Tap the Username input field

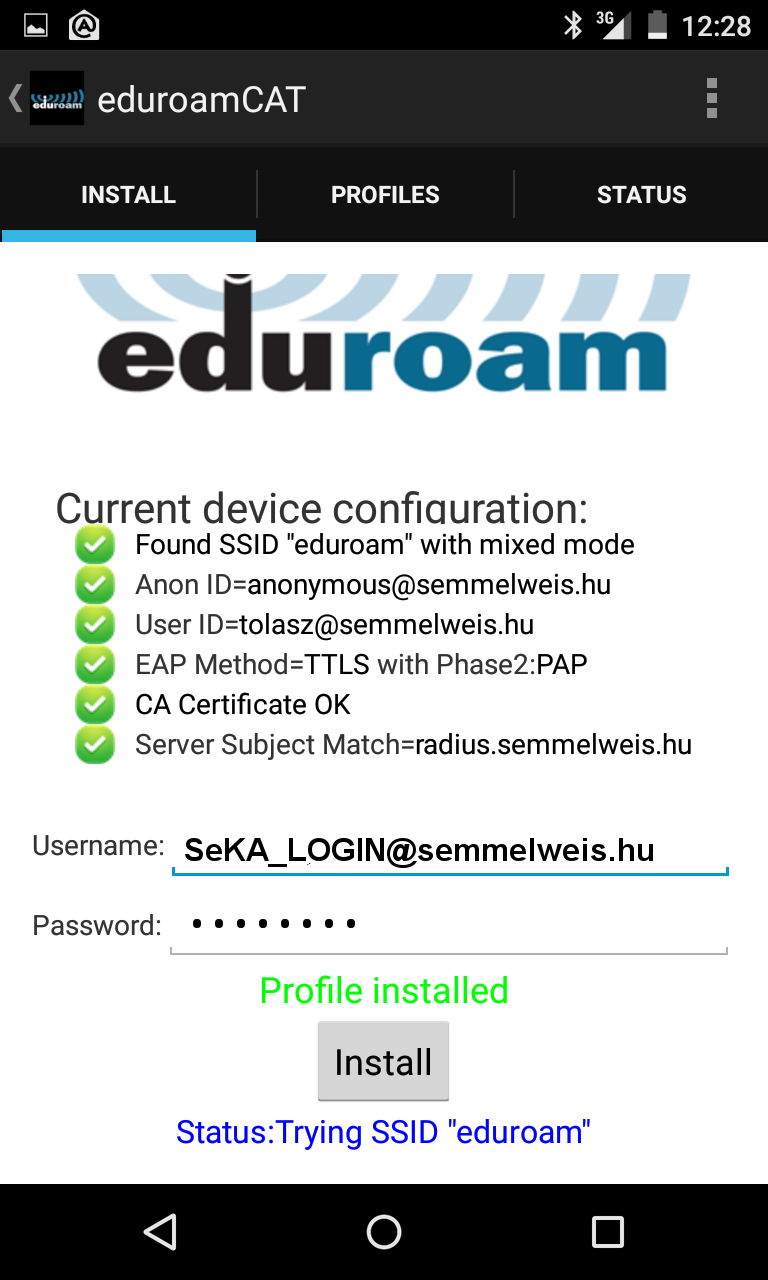tap(450, 850)
